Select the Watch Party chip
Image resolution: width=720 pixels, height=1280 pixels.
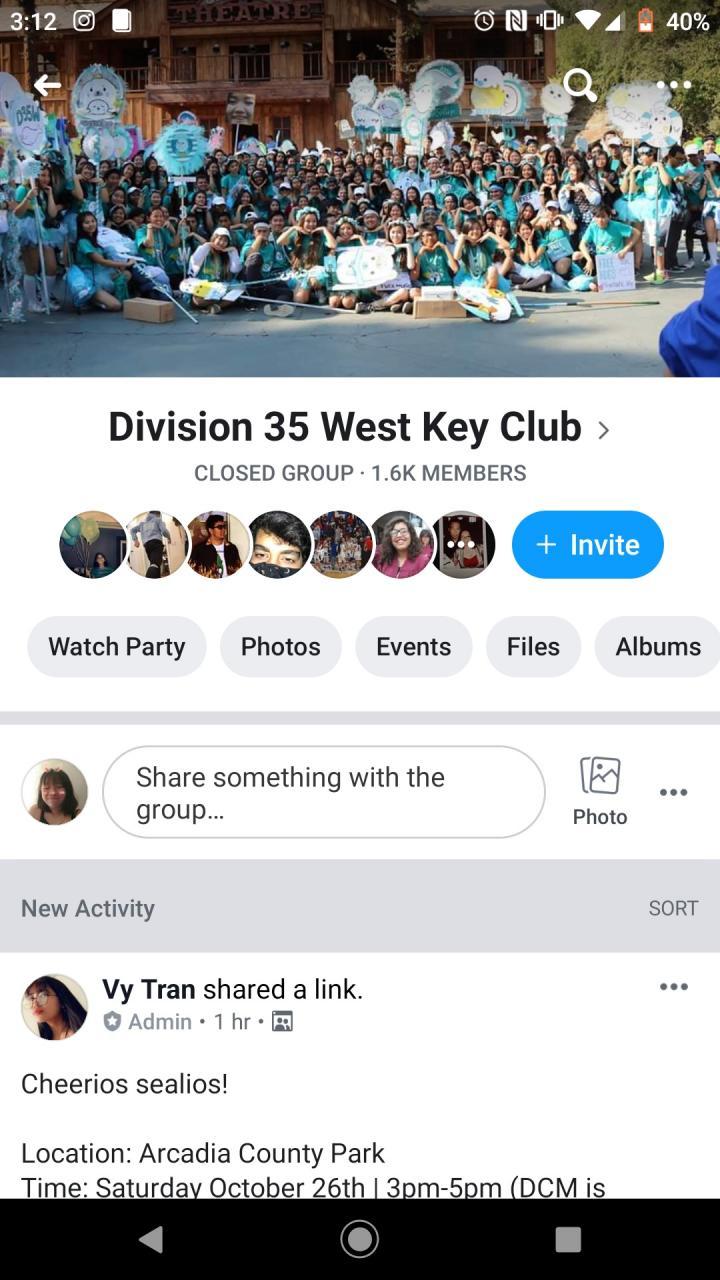117,647
